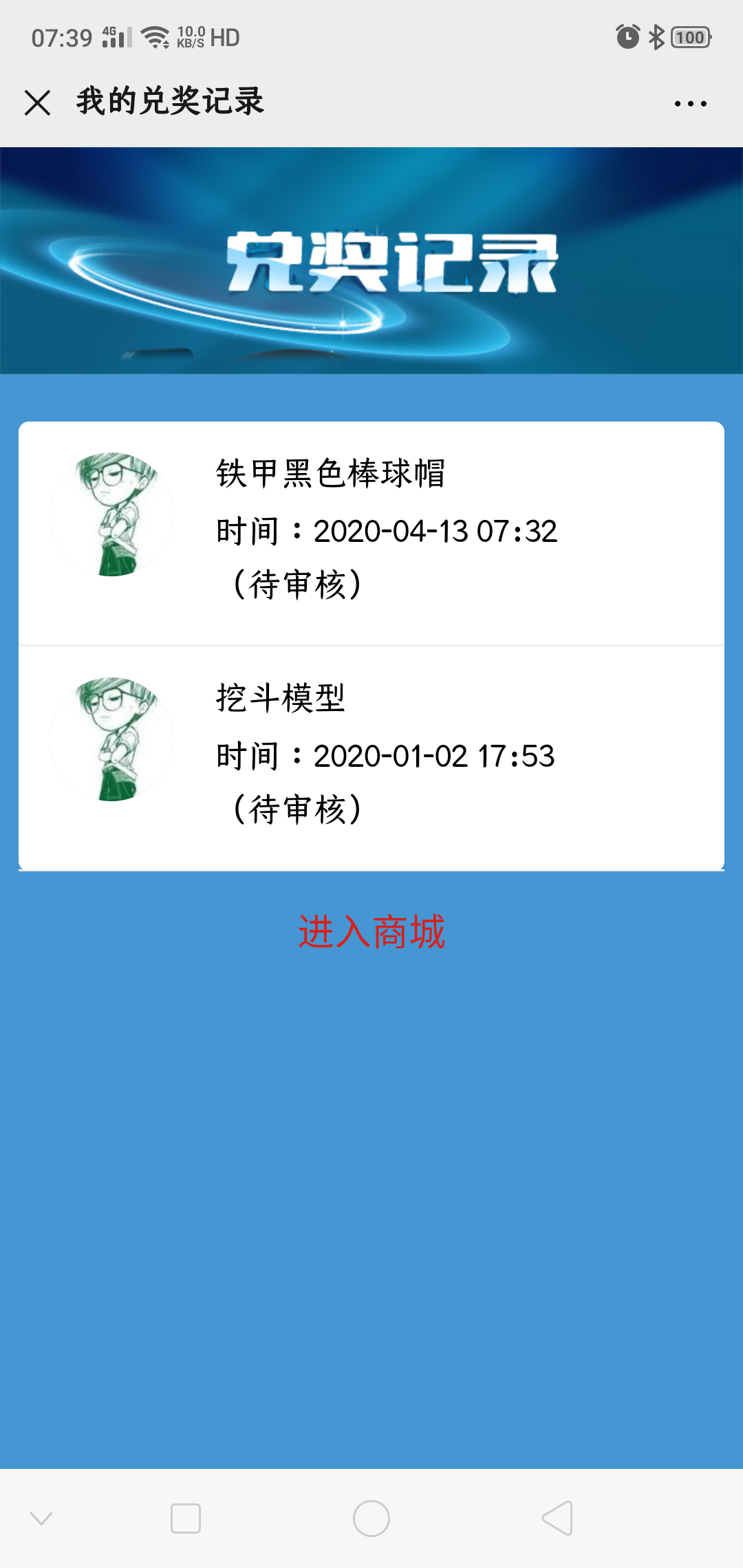Open the 挖斗模型 prize record
The height and width of the screenshot is (1568, 743).
click(x=371, y=758)
